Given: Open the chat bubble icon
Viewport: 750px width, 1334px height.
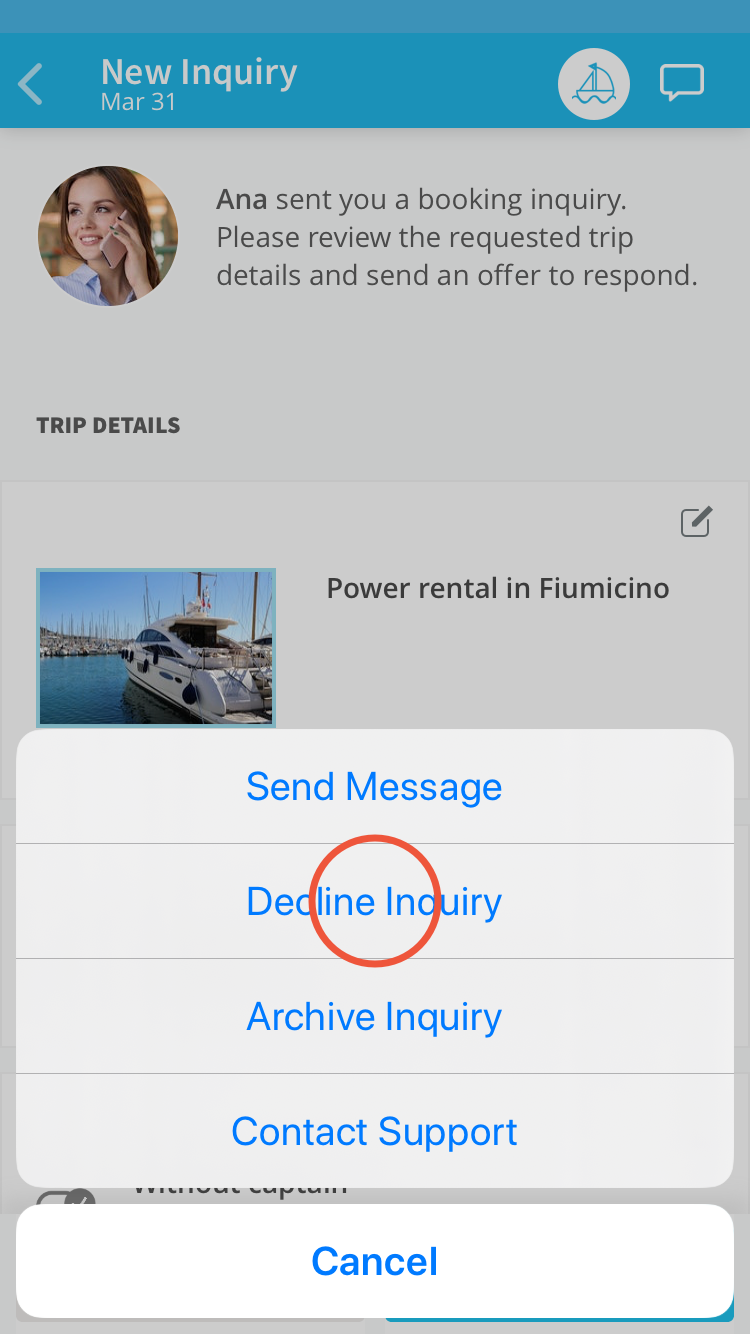Looking at the screenshot, I should (x=682, y=82).
